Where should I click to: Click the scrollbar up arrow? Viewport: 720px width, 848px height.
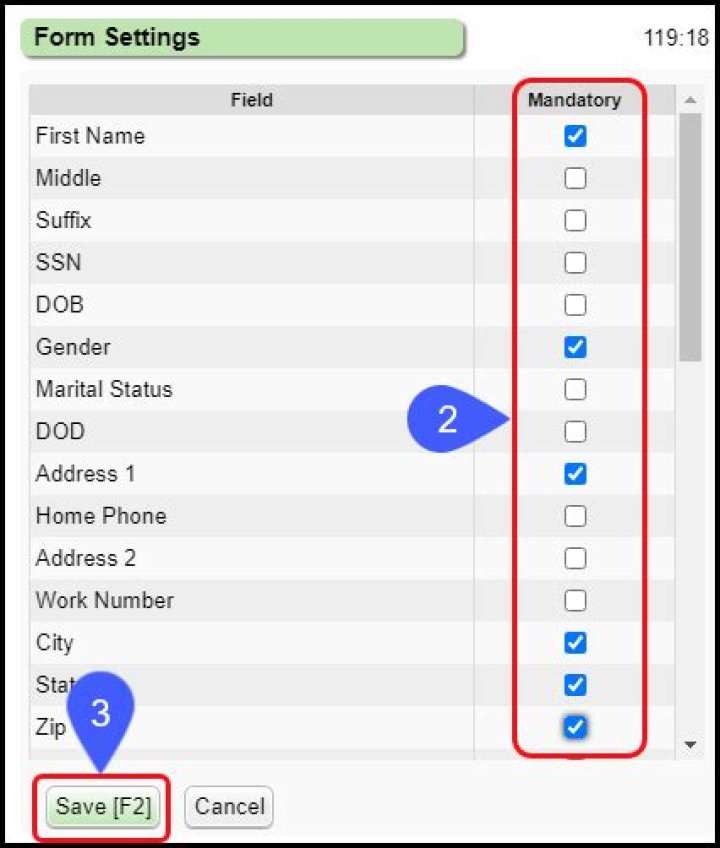pos(689,100)
